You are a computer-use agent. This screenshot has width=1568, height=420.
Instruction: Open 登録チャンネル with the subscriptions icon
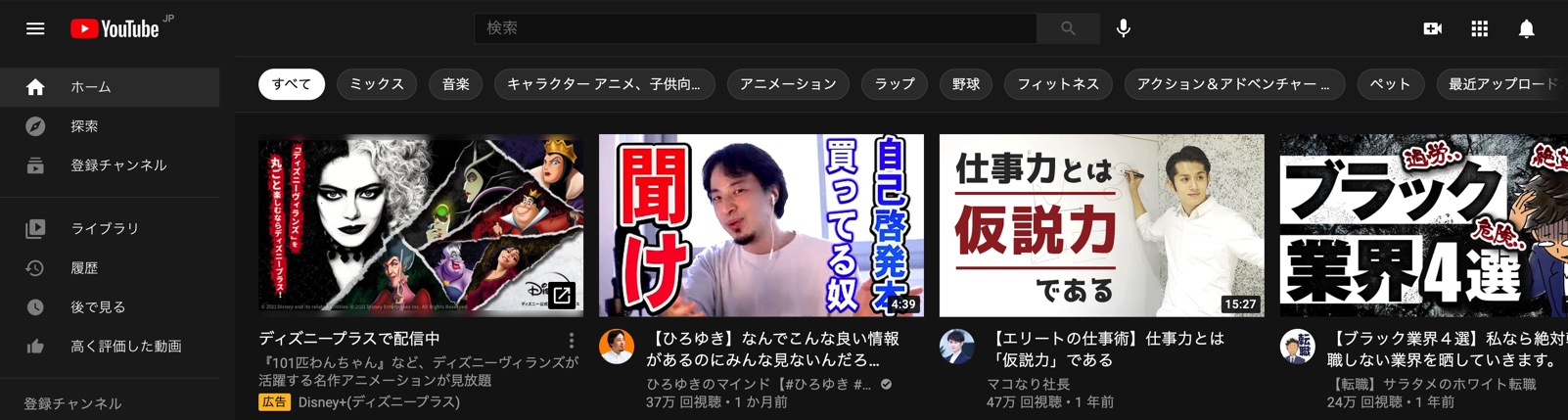click(117, 165)
